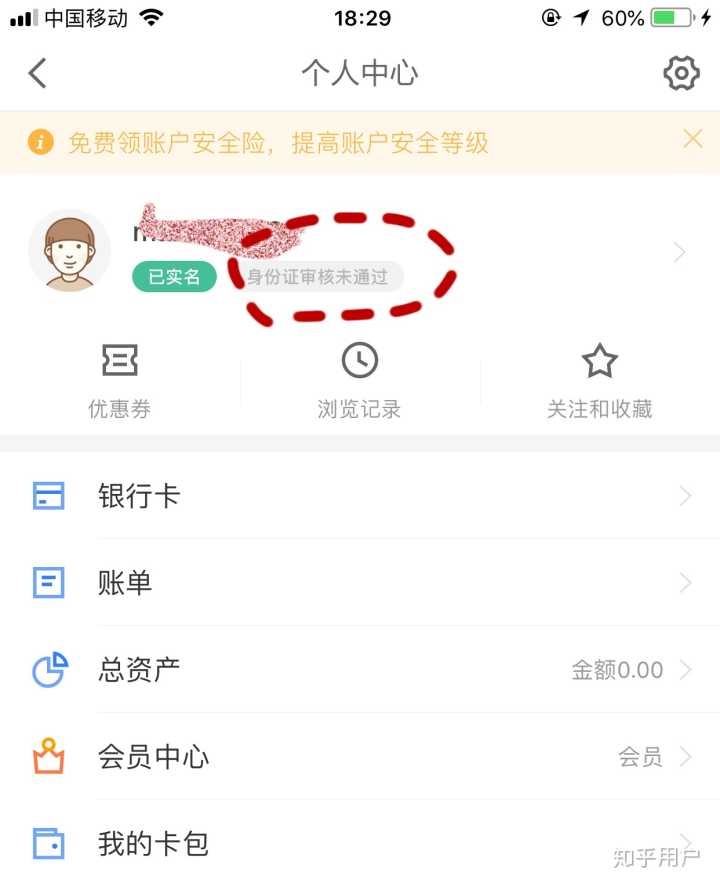Screen dimensions: 720x883
Task: Open the 免费领账户安全险 notice
Action: (278, 143)
